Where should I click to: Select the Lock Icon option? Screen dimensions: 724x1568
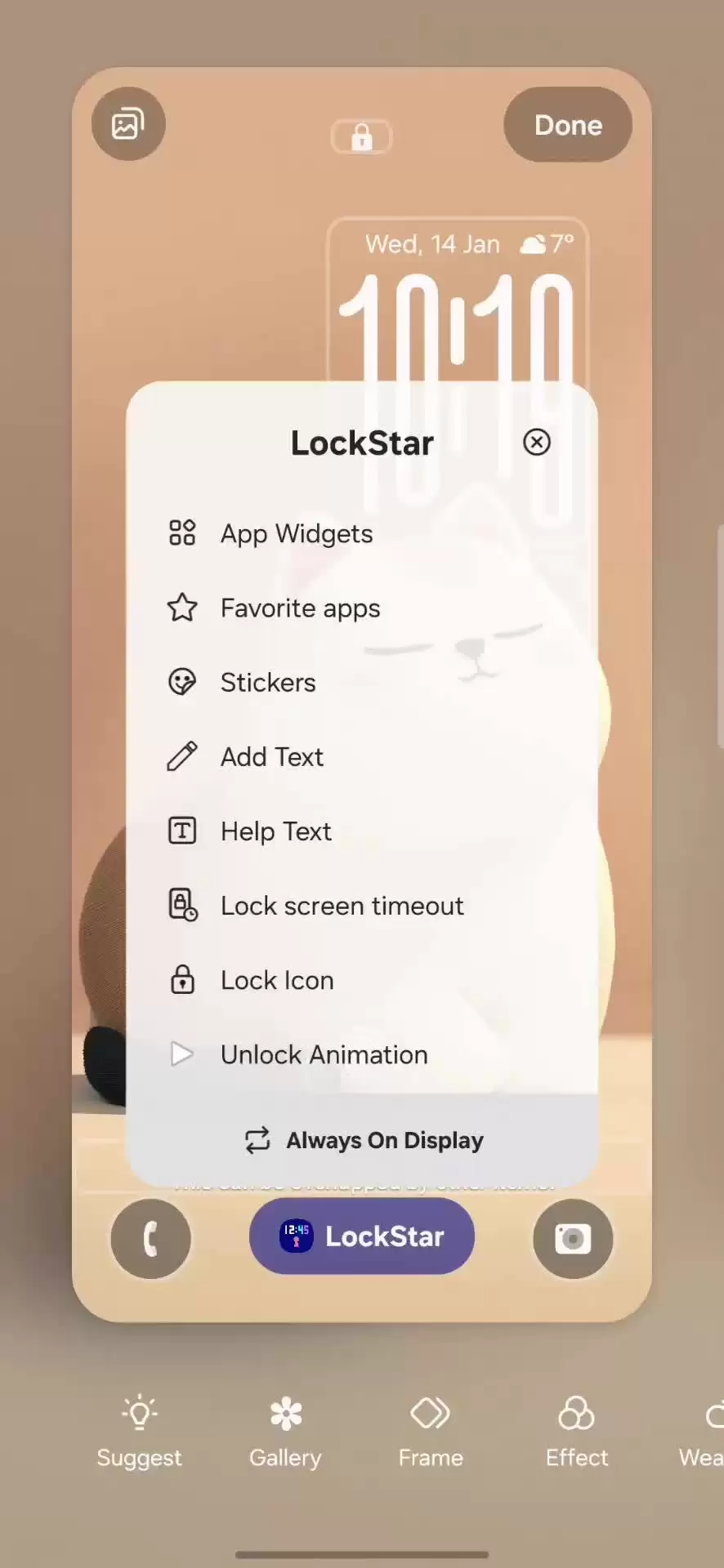pos(276,980)
